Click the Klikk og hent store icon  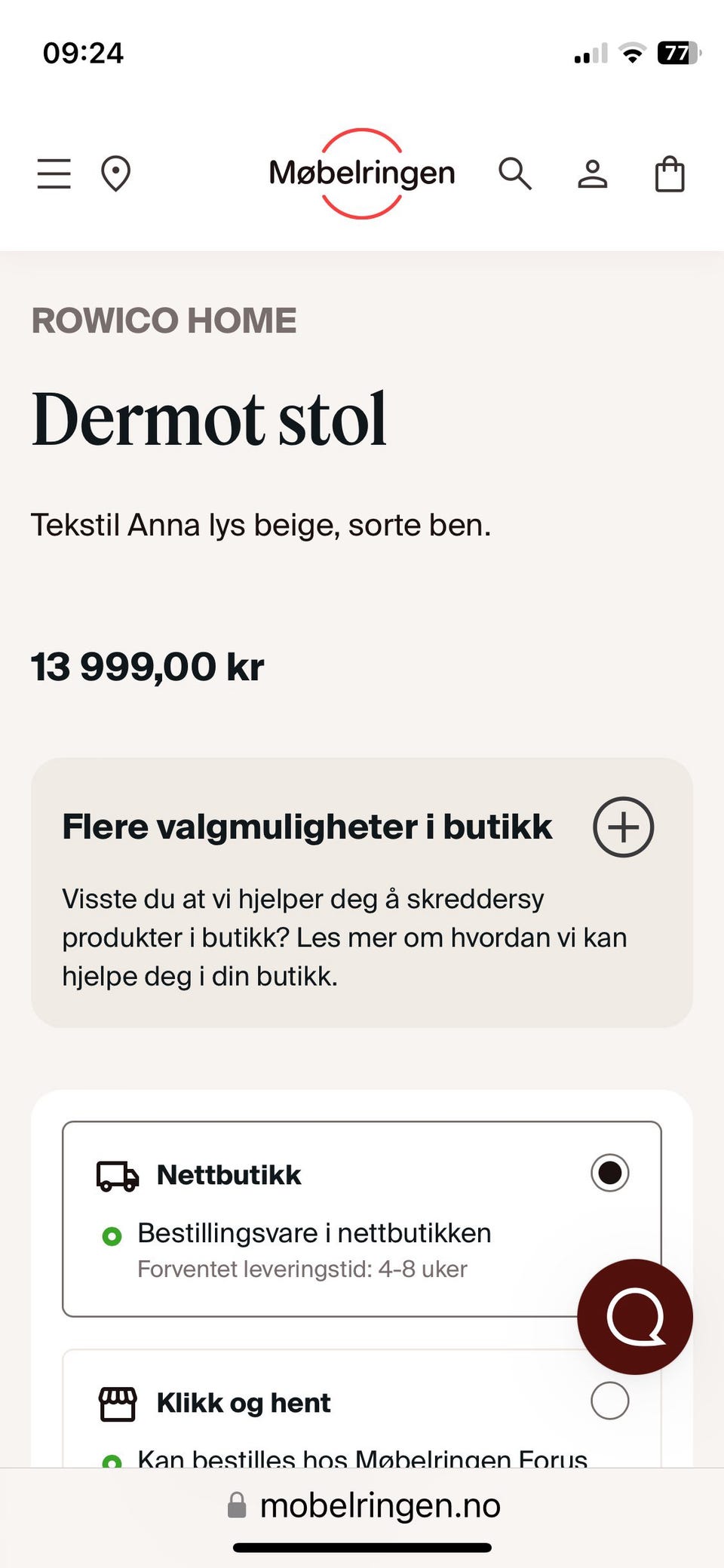click(118, 1403)
